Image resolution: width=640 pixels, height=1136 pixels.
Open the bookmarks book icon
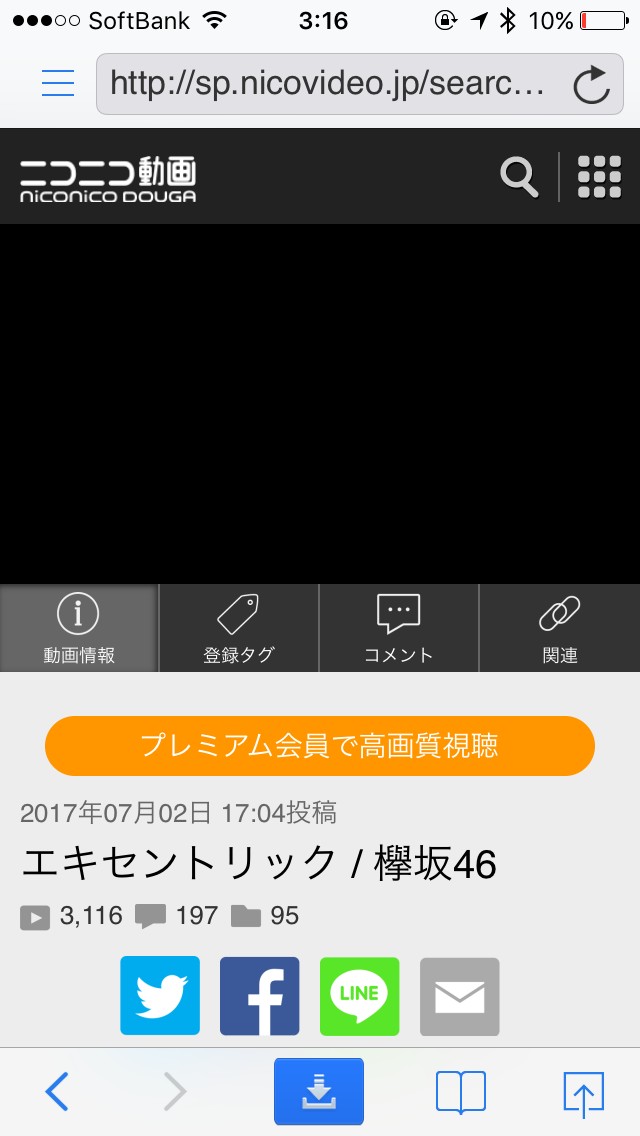pos(461,1092)
